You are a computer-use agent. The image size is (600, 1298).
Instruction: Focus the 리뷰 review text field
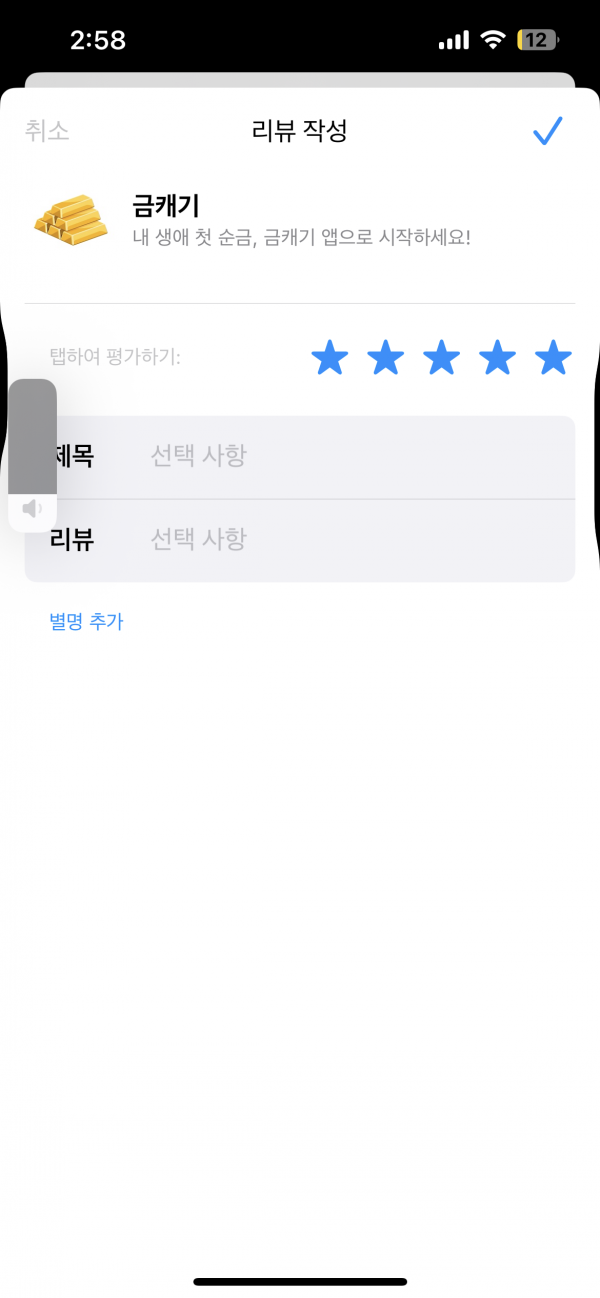click(x=300, y=540)
